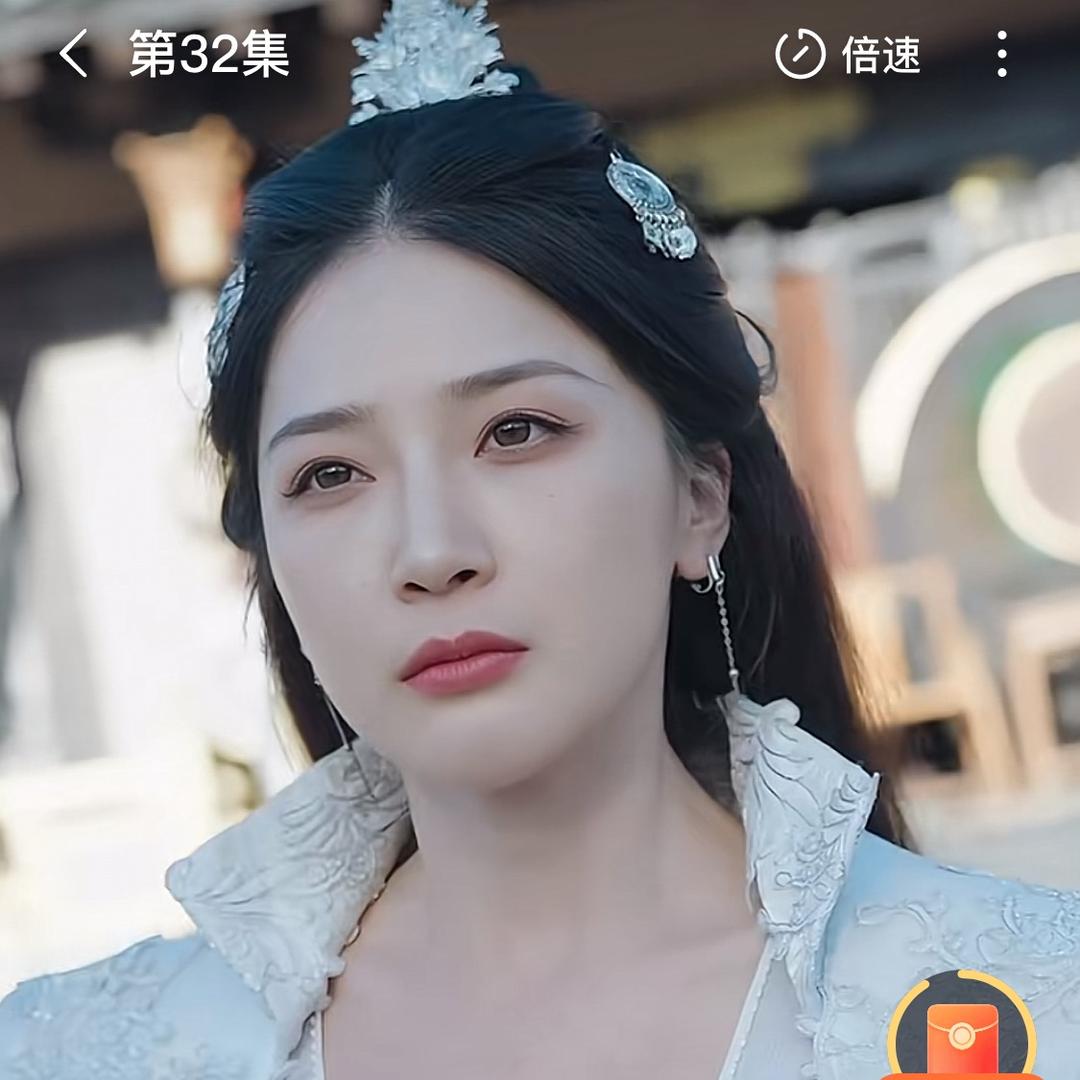Open the 倍速 playback speed option
Screen dimensions: 1080x1080
point(848,54)
